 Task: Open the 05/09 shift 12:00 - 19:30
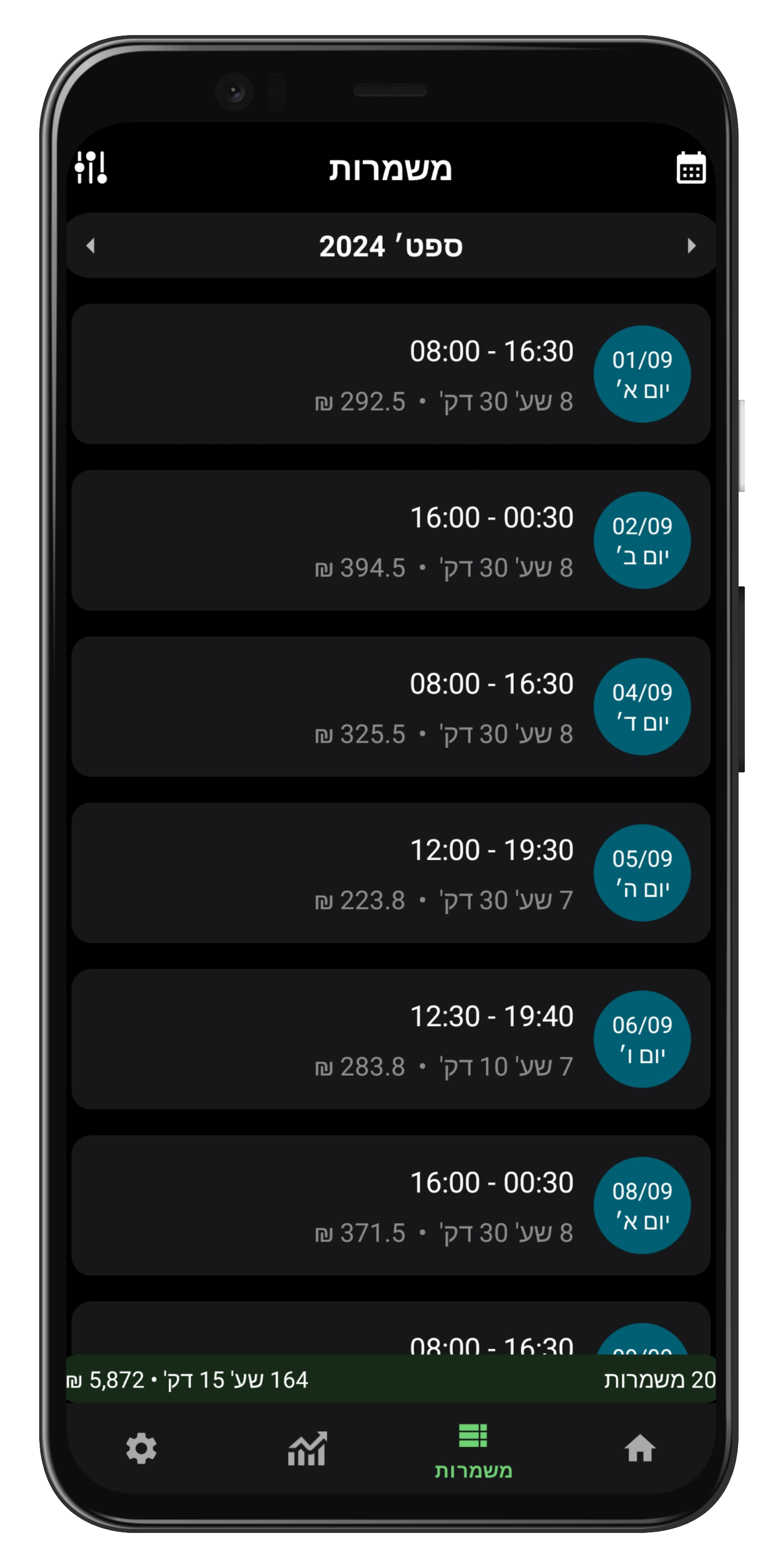(391, 873)
